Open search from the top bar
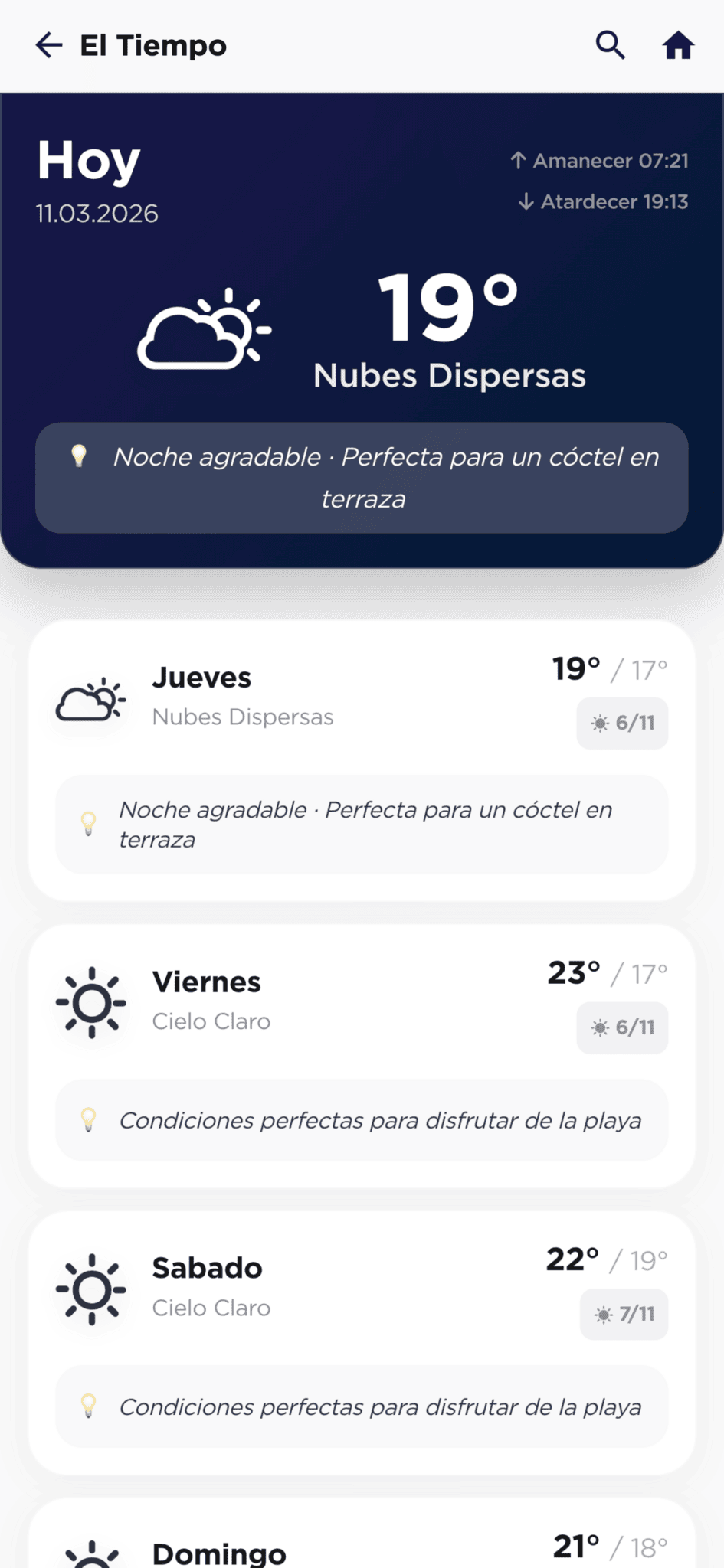This screenshot has width=724, height=1568. tap(610, 44)
